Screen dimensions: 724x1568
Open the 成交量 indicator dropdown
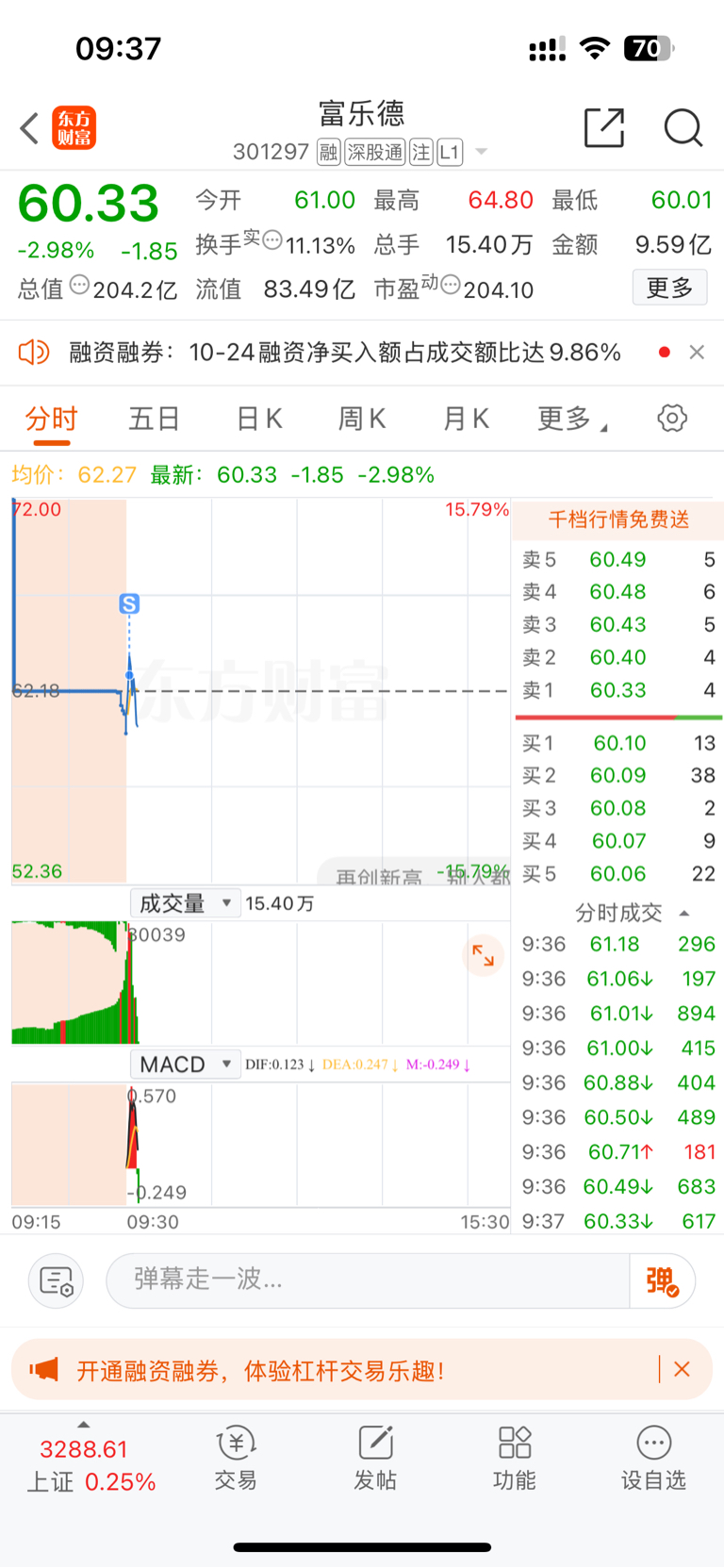click(185, 903)
